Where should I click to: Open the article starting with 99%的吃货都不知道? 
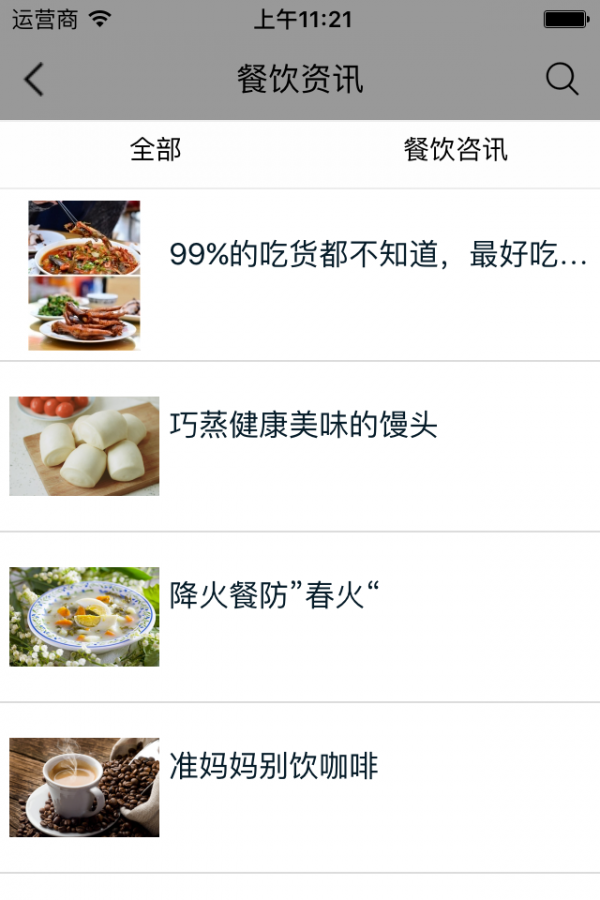point(377,255)
